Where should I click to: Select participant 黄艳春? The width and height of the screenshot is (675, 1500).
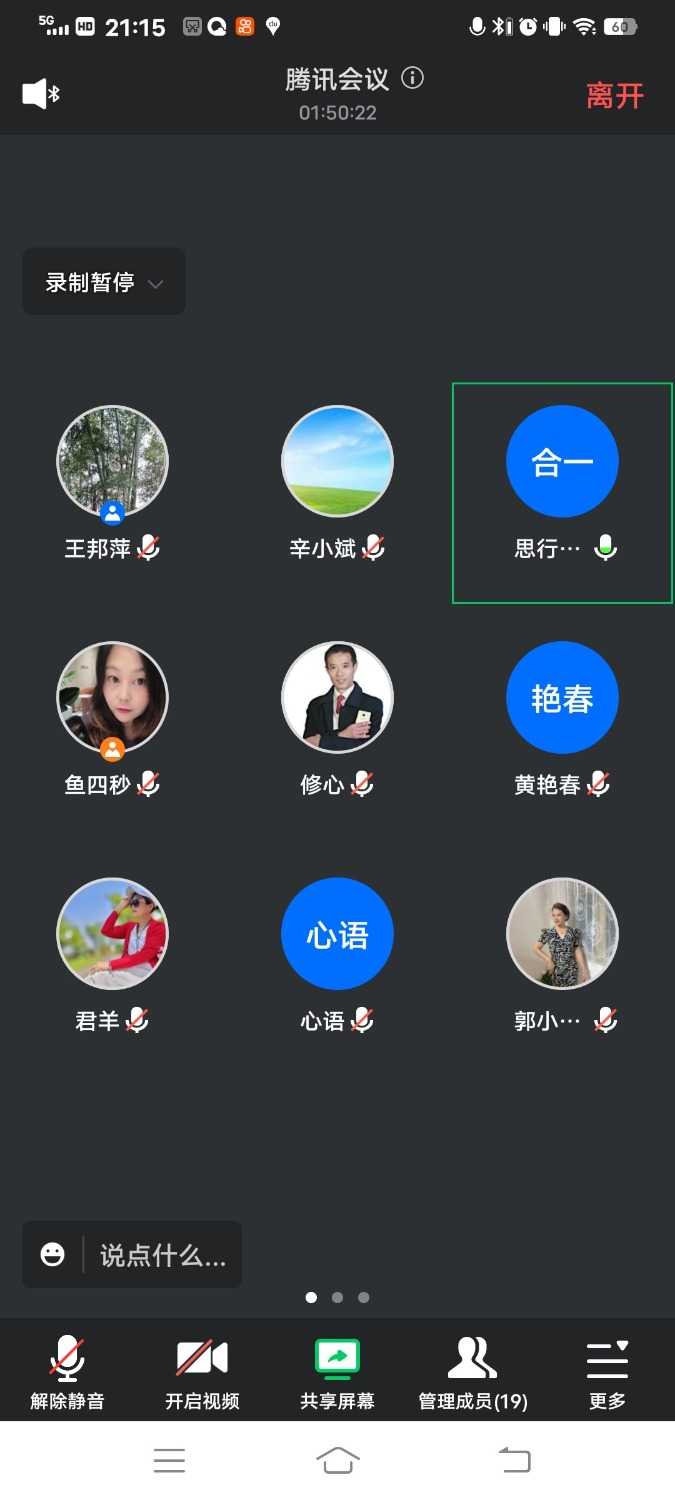(x=562, y=698)
